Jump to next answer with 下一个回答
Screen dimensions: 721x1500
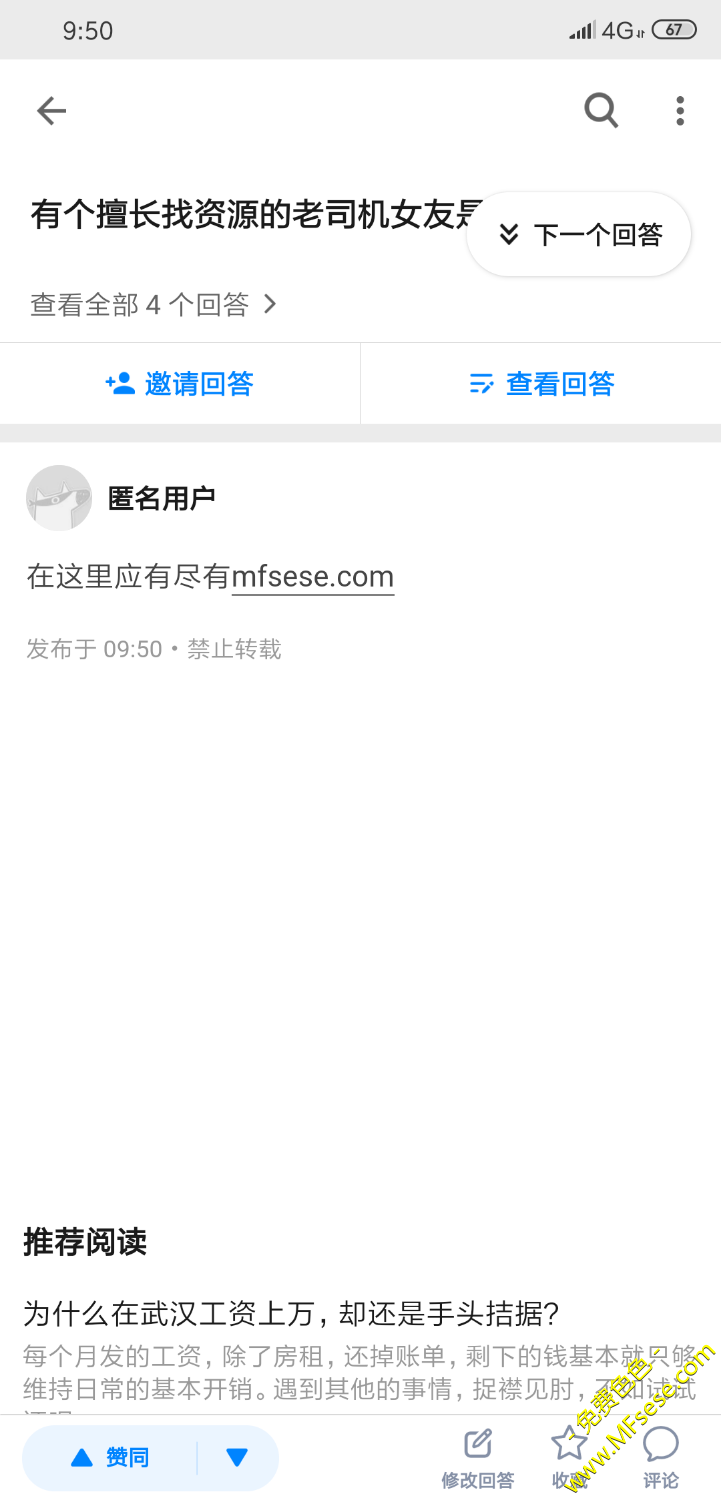579,235
